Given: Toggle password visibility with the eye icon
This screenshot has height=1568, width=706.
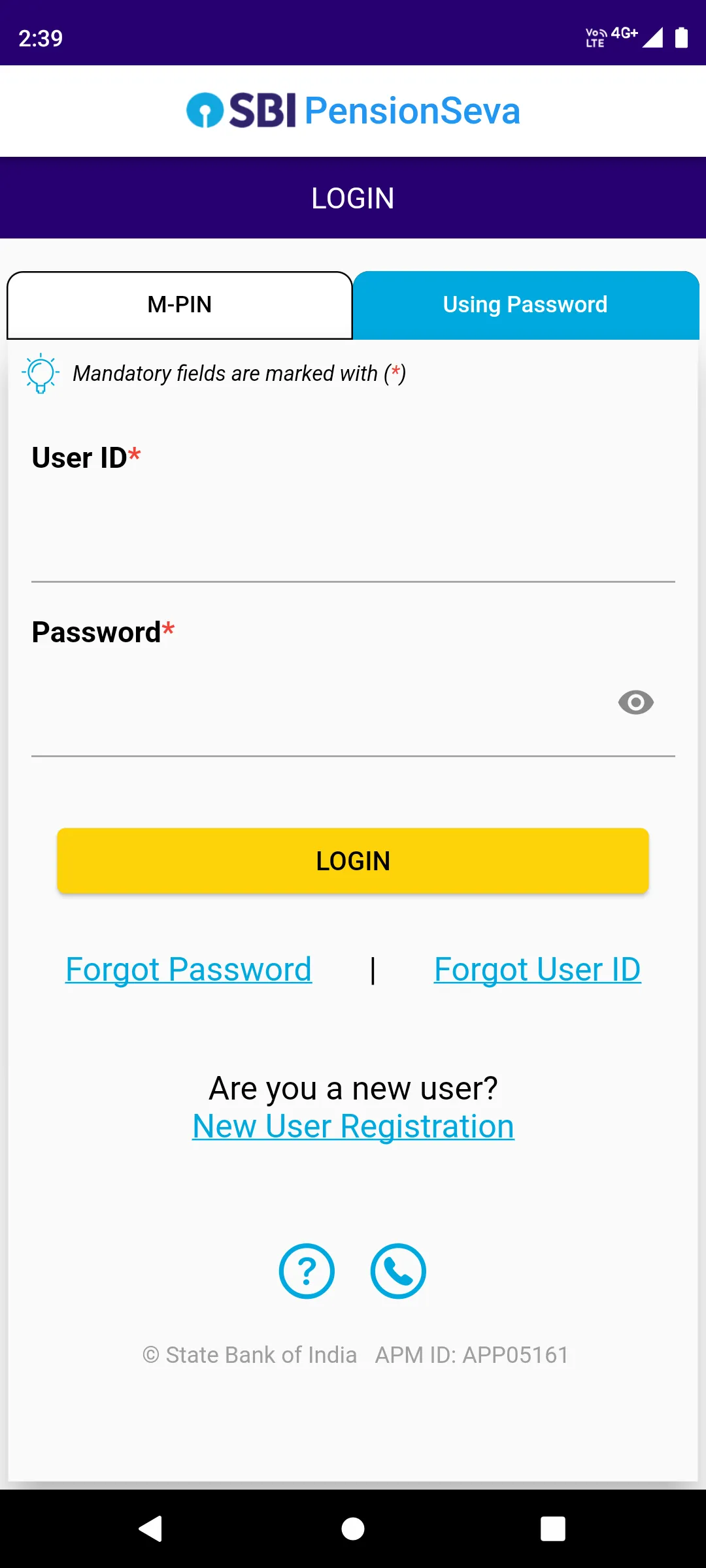Looking at the screenshot, I should [635, 702].
